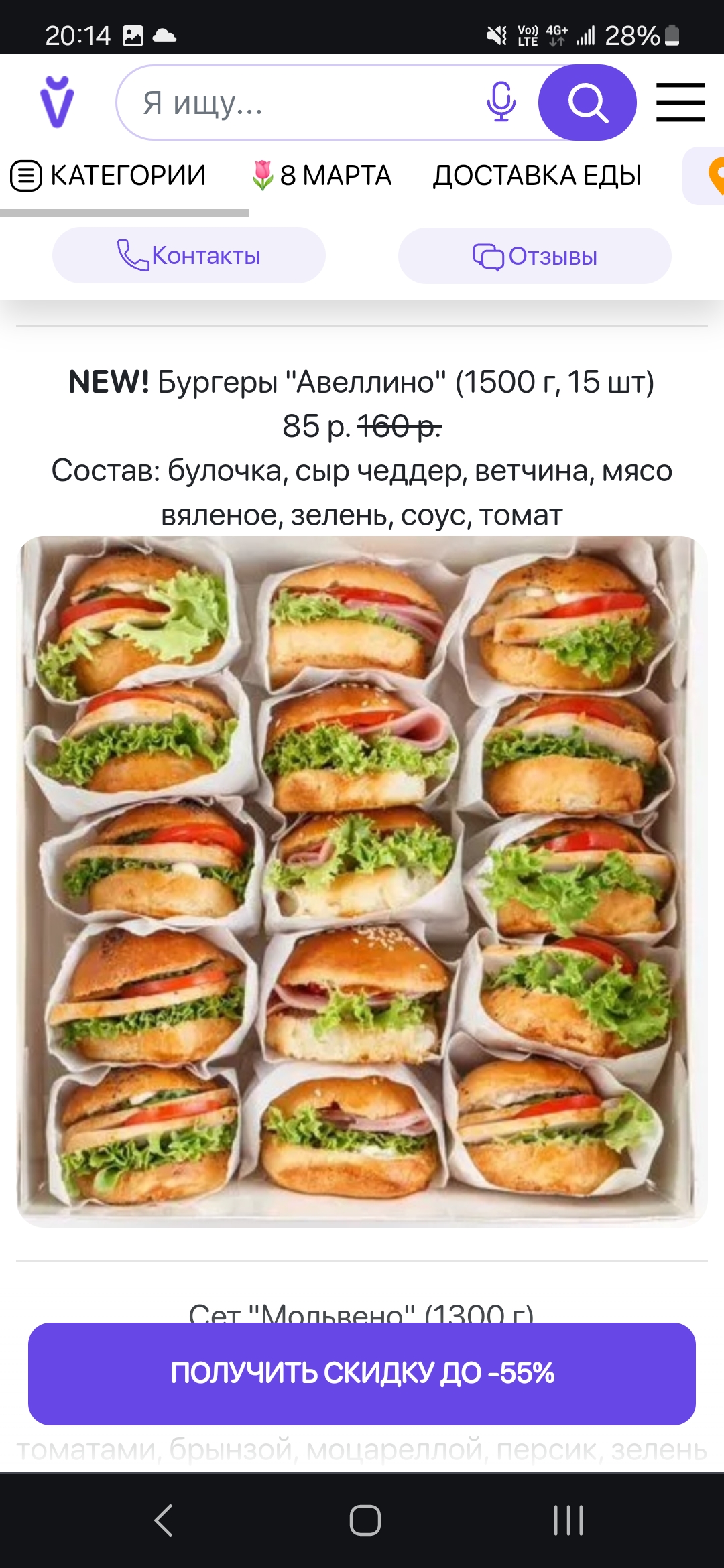Image resolution: width=724 pixels, height=1568 pixels.
Task: Go to the site home via logo
Action: [57, 103]
